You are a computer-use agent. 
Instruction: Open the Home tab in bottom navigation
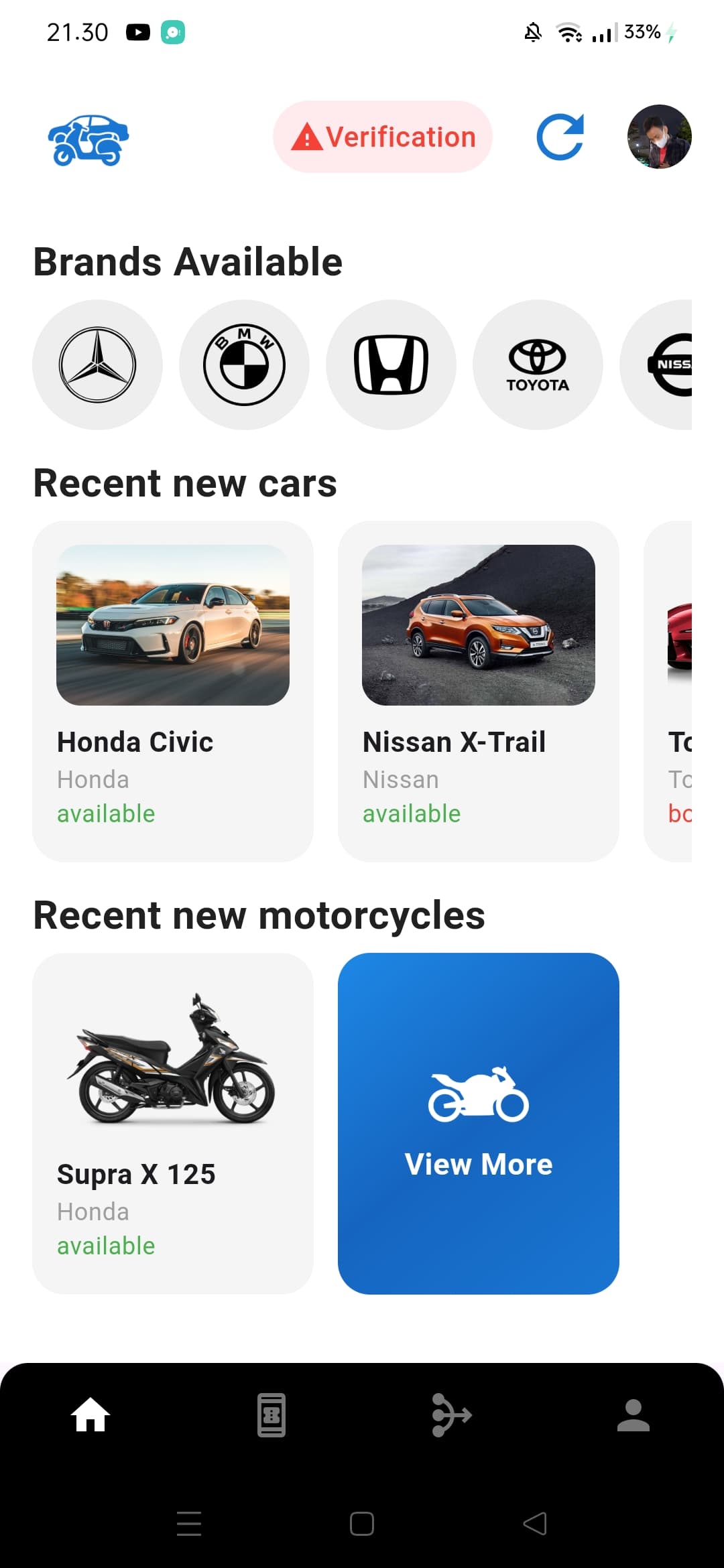[x=90, y=1414]
